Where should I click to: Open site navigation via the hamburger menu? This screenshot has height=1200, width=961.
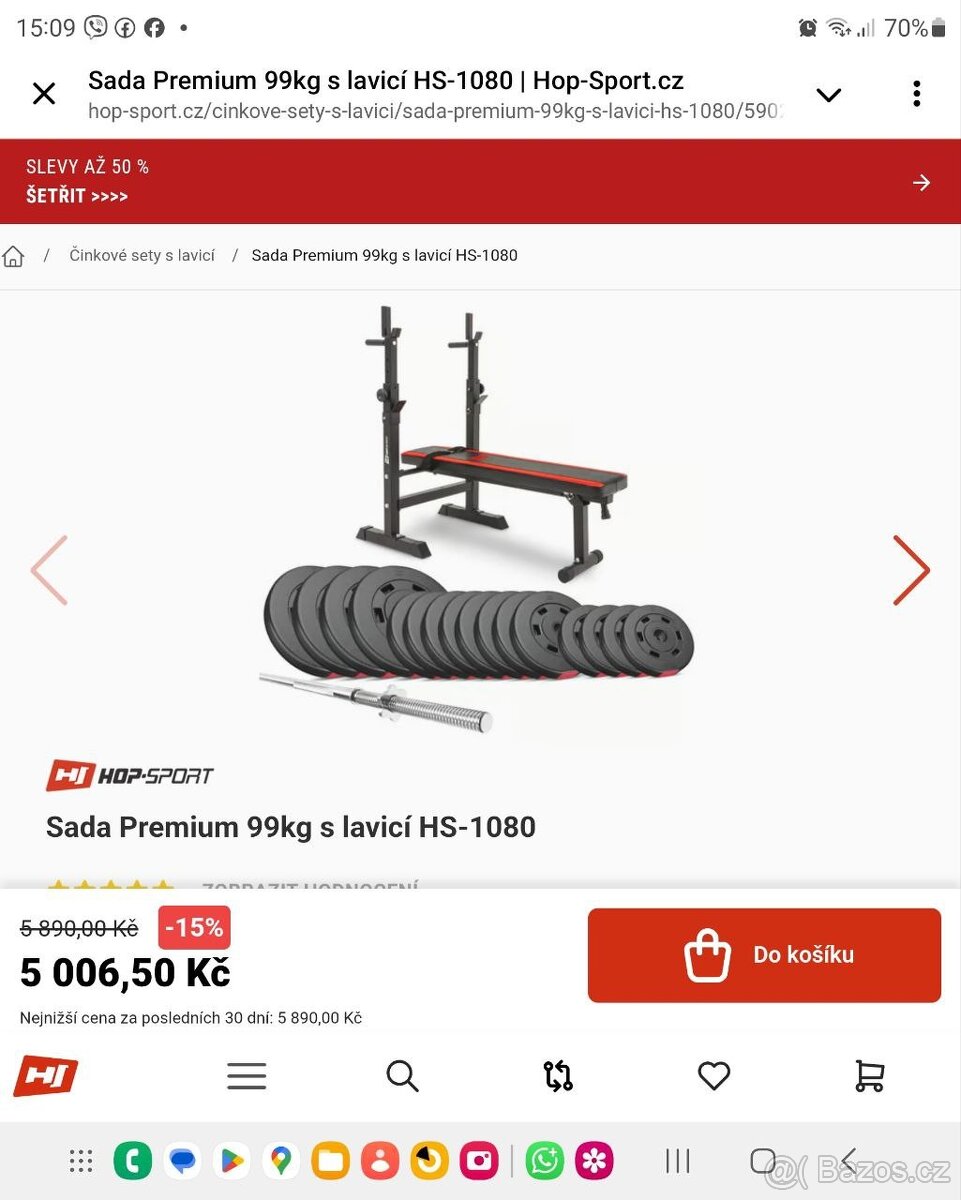(x=246, y=1076)
